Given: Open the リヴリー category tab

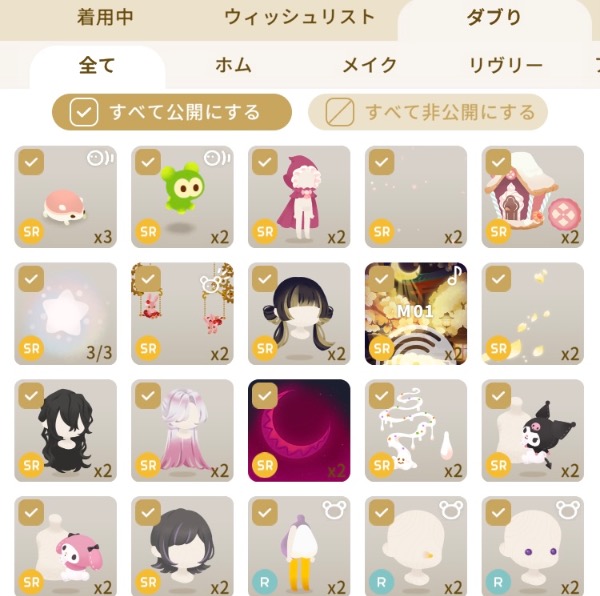Looking at the screenshot, I should pyautogui.click(x=506, y=67).
